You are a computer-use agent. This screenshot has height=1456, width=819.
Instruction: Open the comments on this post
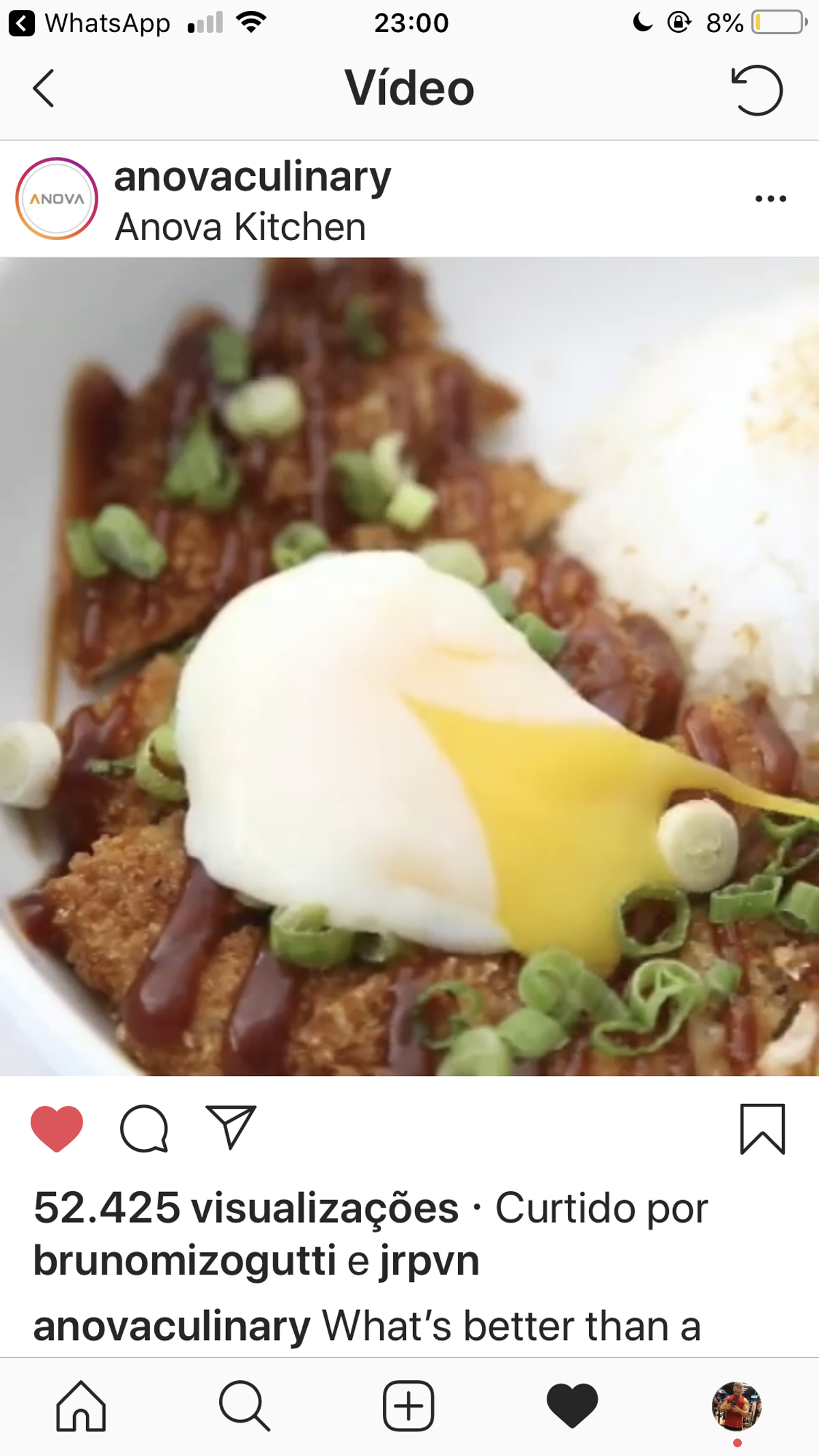(144, 1129)
